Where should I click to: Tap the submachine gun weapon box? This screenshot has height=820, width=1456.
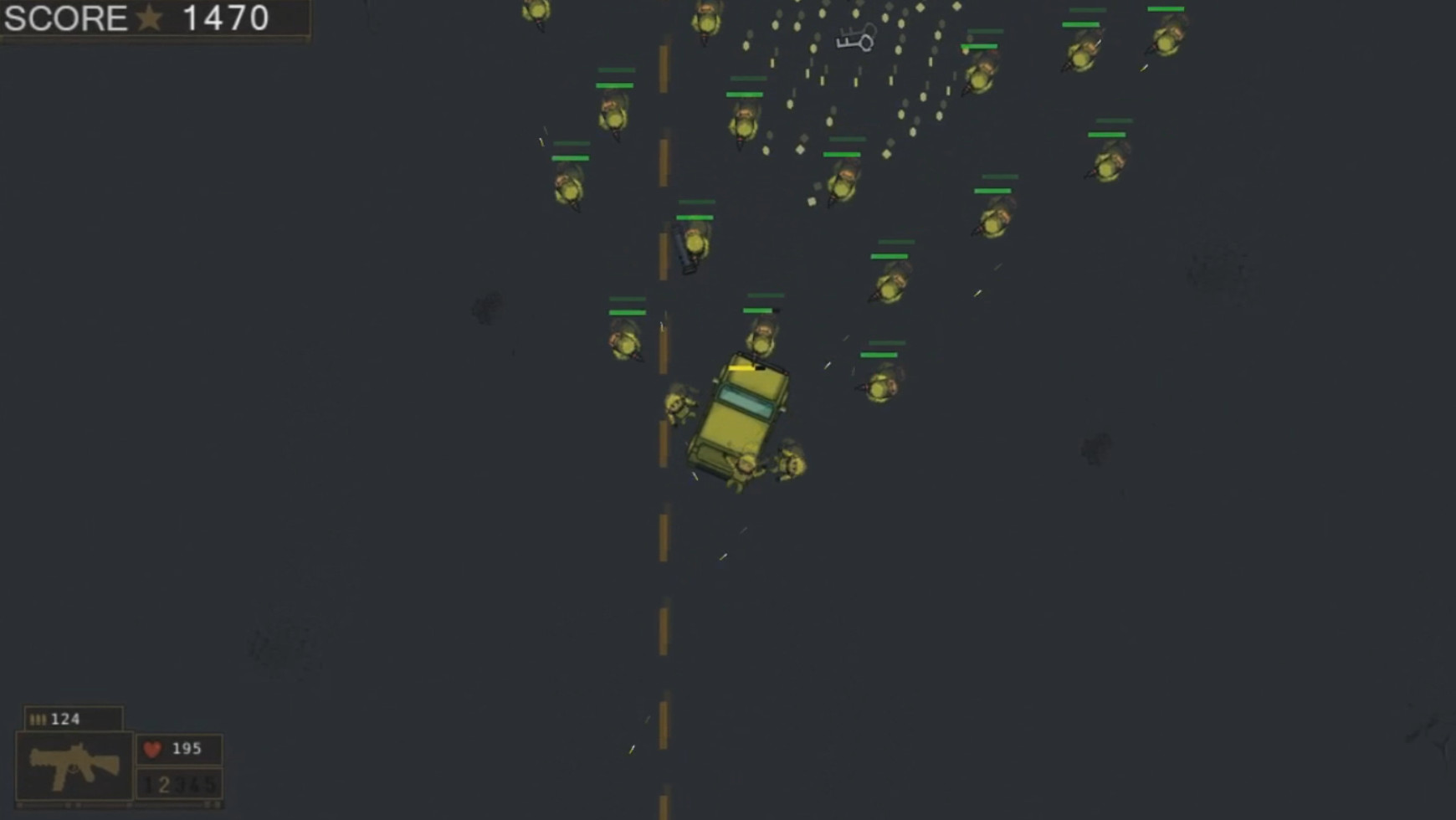(x=74, y=766)
